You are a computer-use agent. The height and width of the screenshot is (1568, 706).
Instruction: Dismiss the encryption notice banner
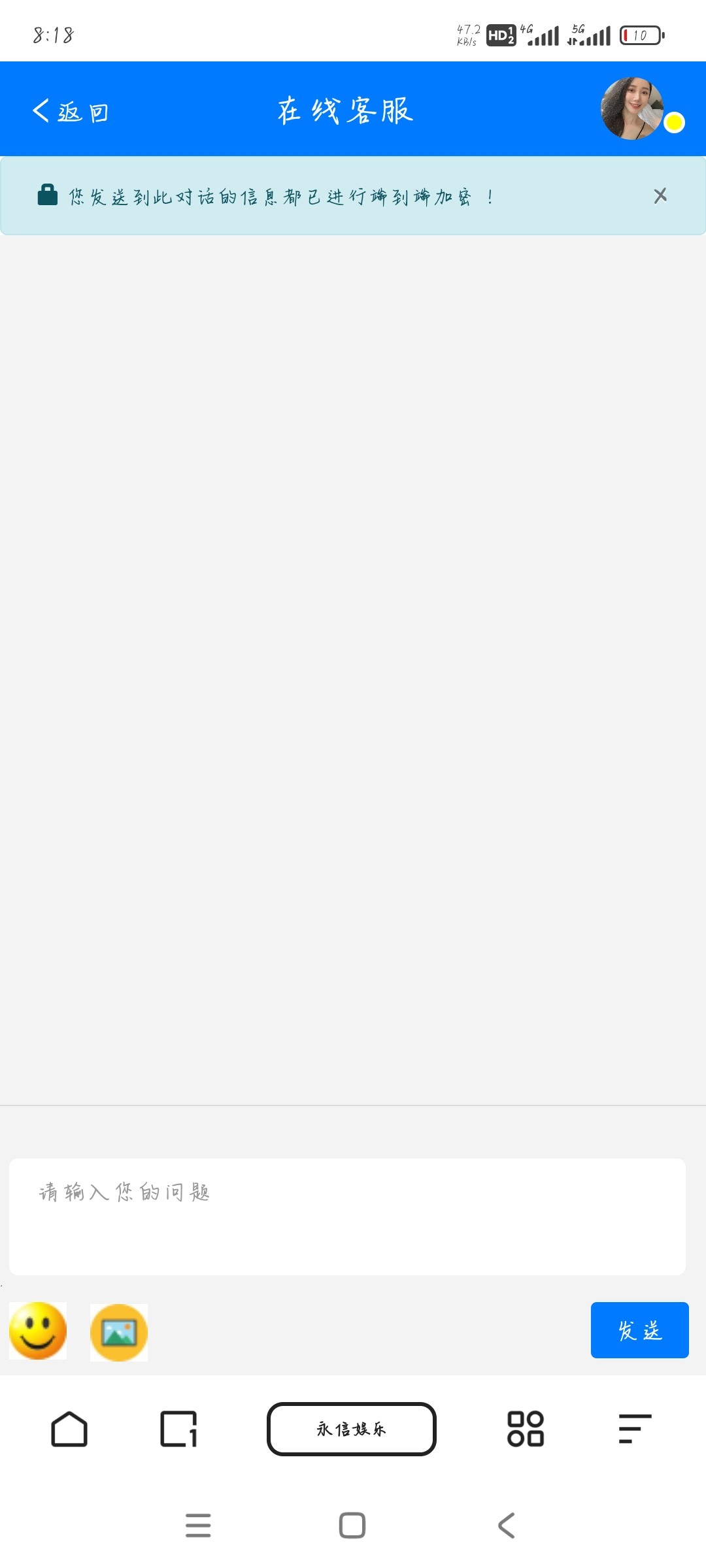tap(660, 195)
